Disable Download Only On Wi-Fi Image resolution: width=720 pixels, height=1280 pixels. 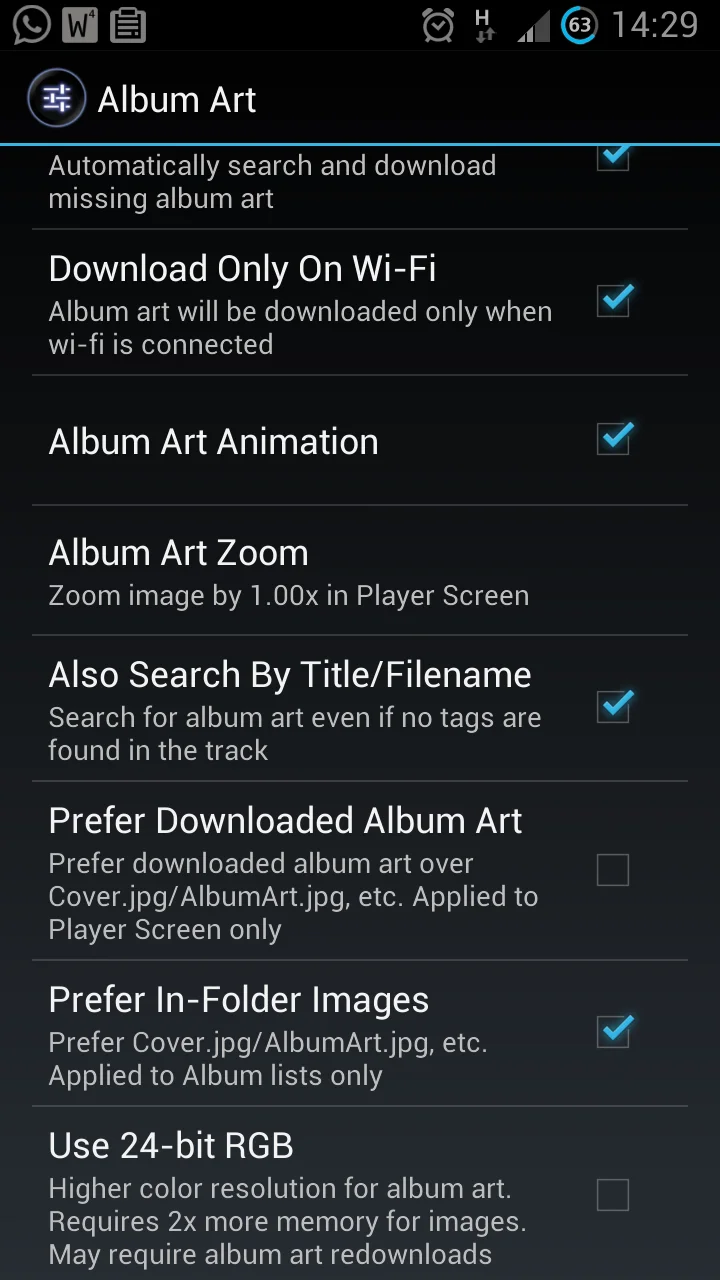click(613, 300)
